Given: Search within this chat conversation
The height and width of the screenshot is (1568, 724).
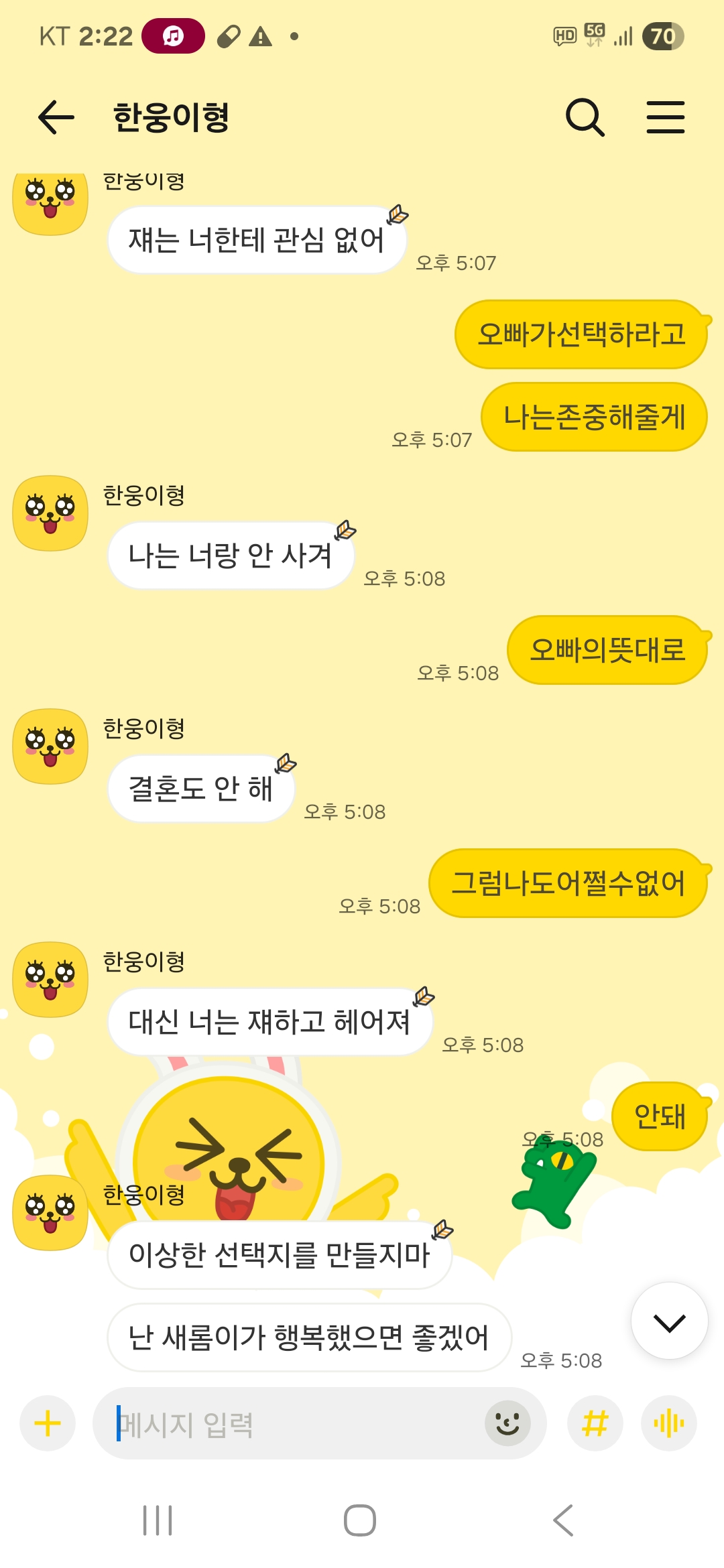Looking at the screenshot, I should tap(585, 117).
